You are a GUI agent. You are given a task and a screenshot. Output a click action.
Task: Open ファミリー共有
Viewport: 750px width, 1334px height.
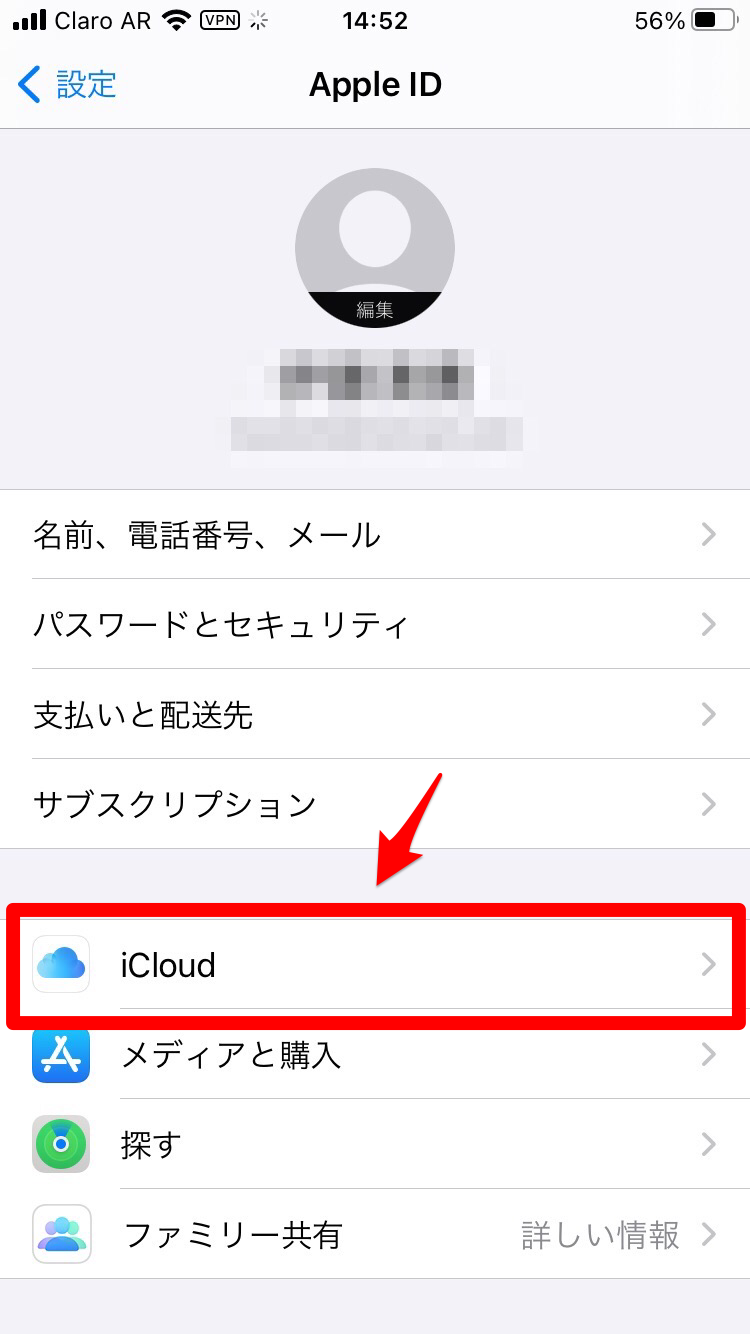375,1234
